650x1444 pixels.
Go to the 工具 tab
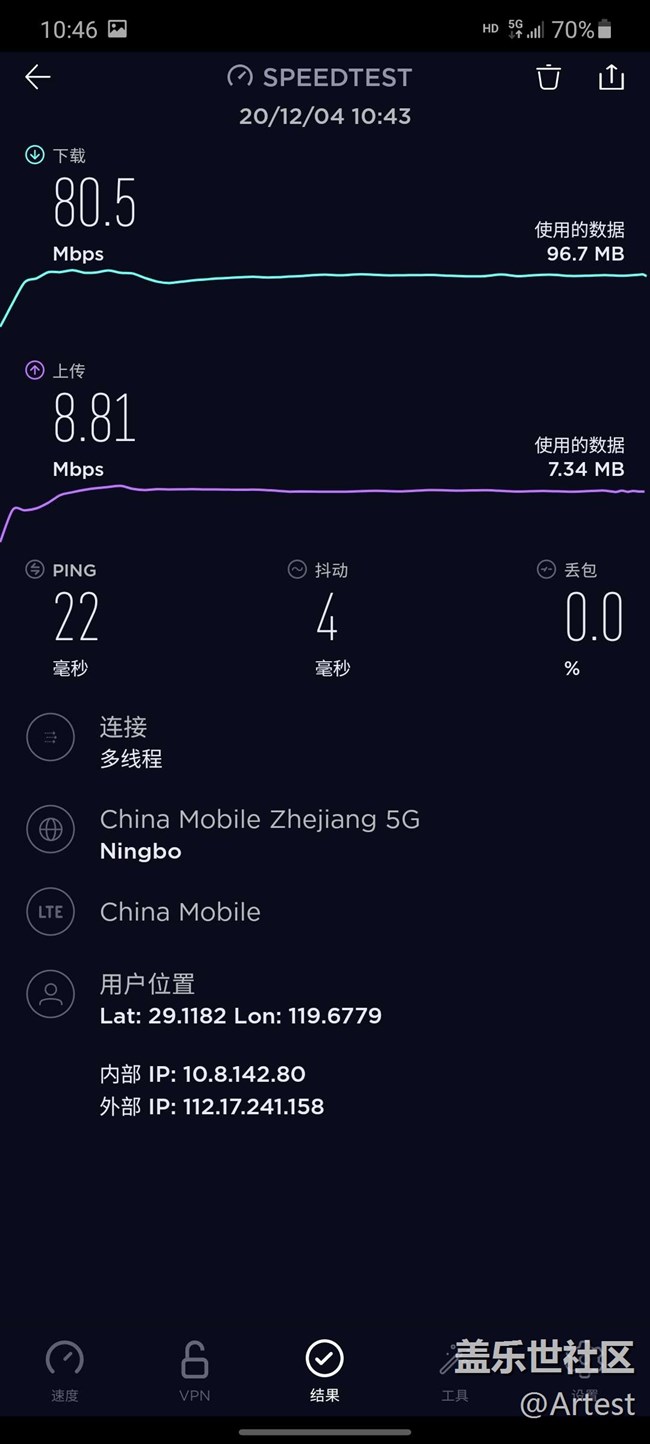(454, 1372)
